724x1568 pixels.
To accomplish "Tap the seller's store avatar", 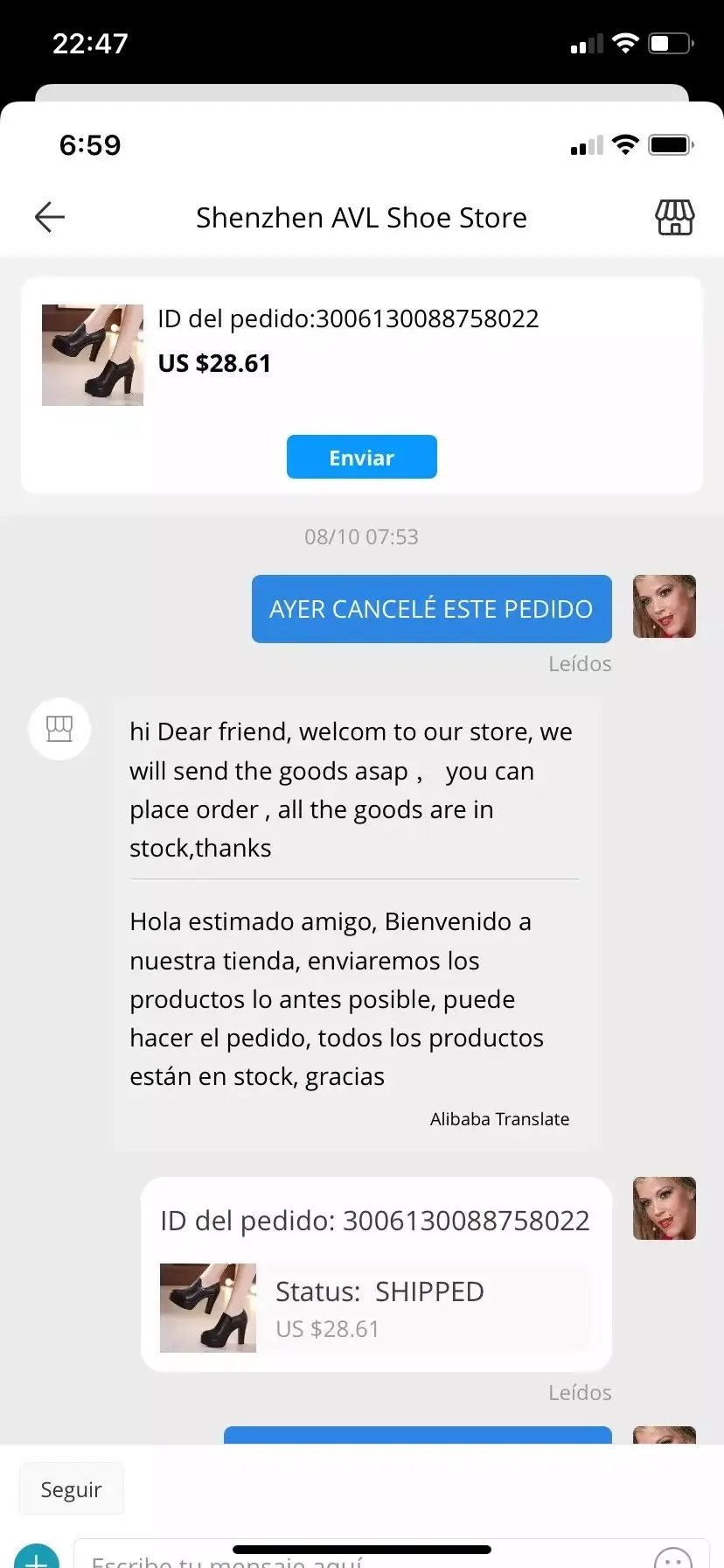I will click(59, 728).
